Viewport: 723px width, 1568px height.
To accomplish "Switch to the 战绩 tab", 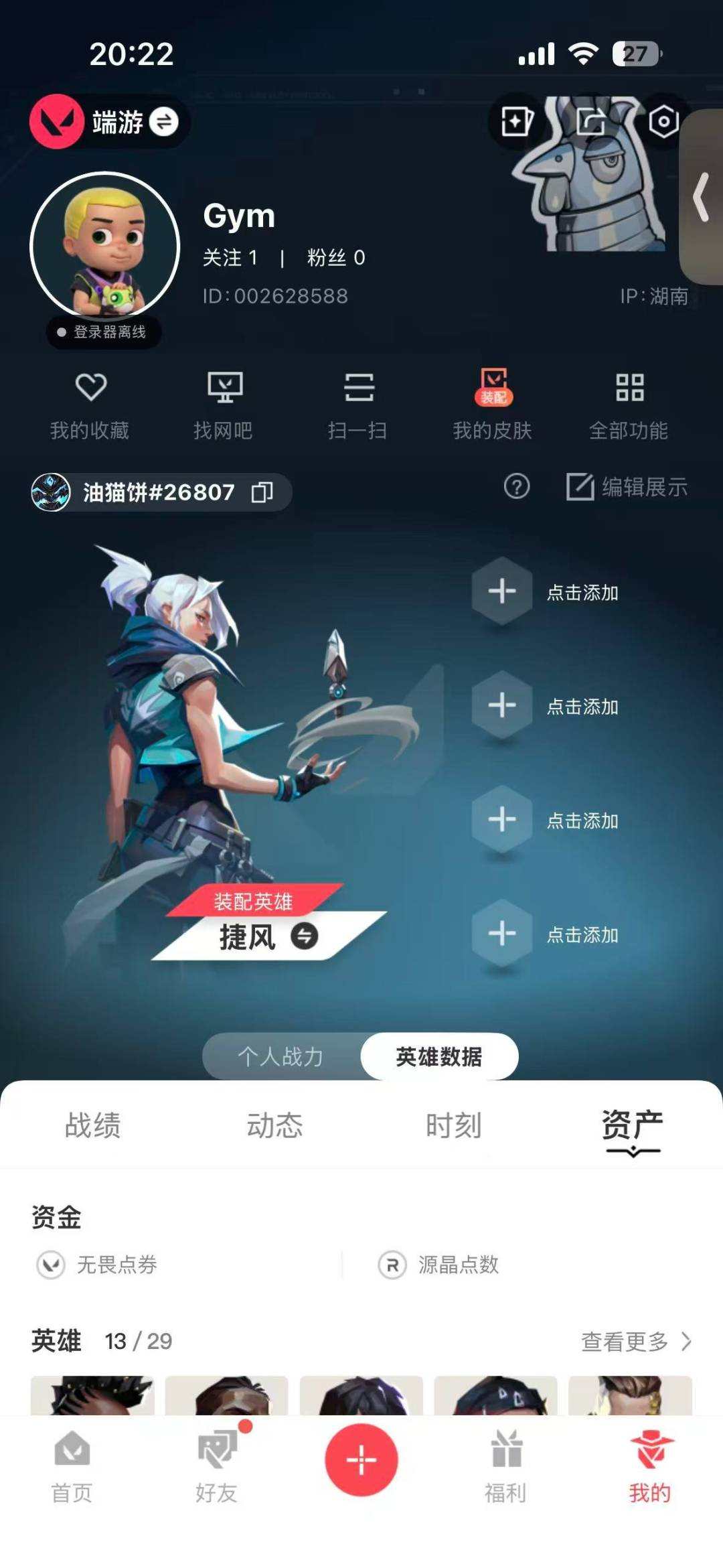I will 92,1127.
